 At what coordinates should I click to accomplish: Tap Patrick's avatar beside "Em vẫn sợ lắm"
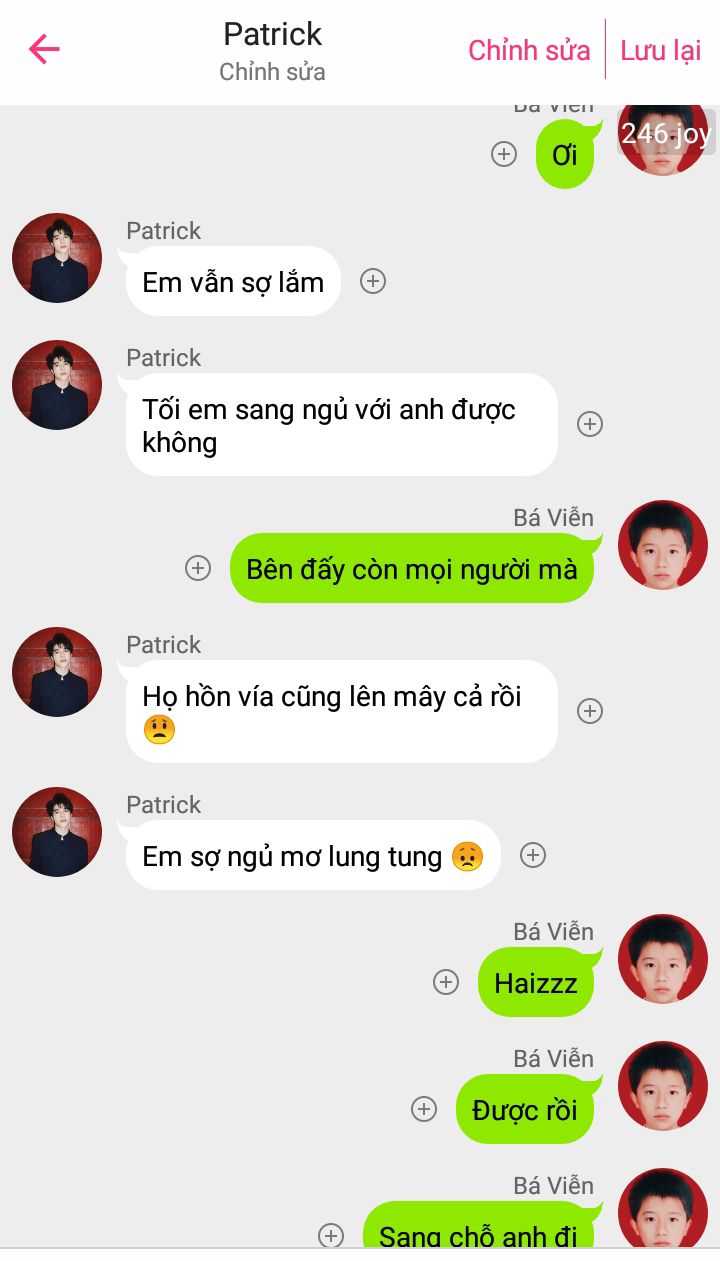[57, 258]
